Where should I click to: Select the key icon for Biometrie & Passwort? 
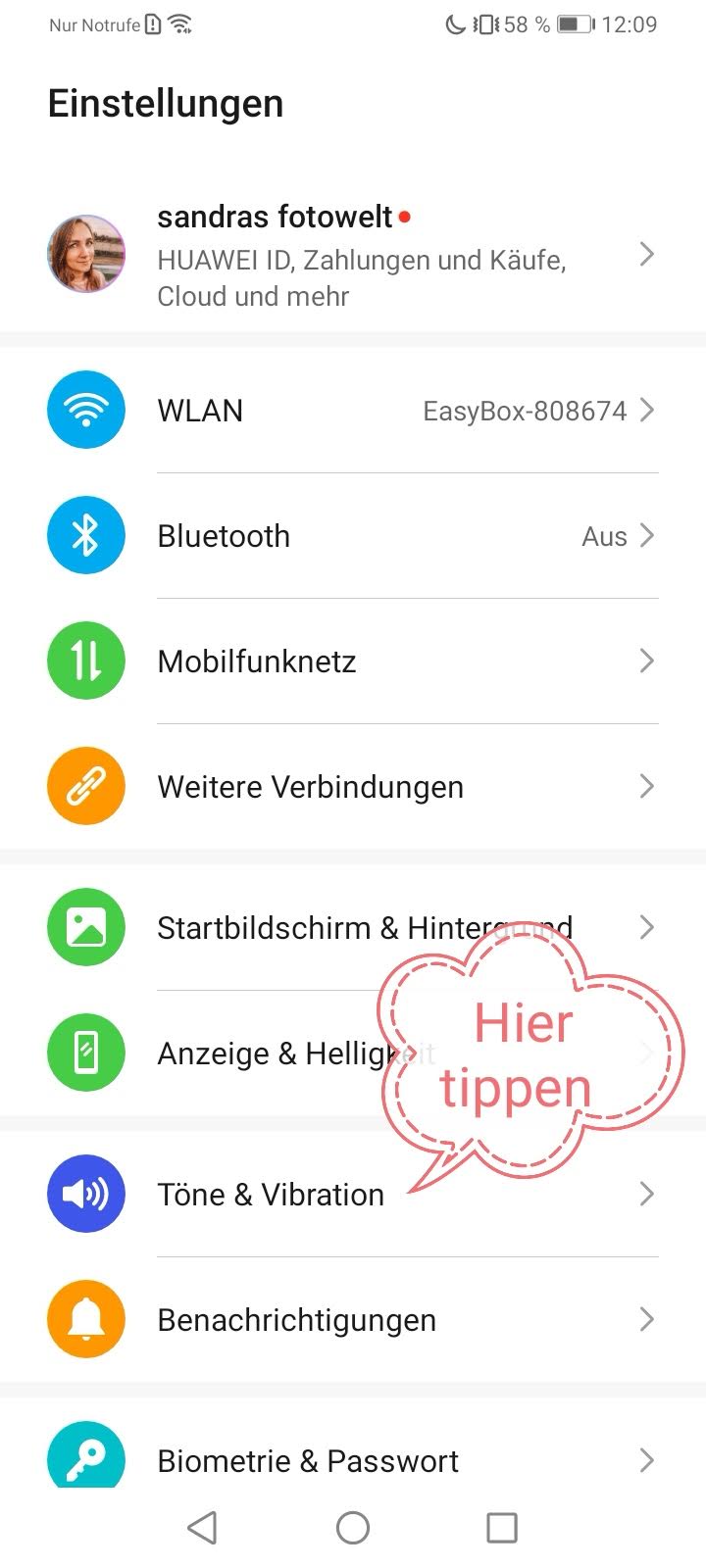click(x=85, y=1460)
